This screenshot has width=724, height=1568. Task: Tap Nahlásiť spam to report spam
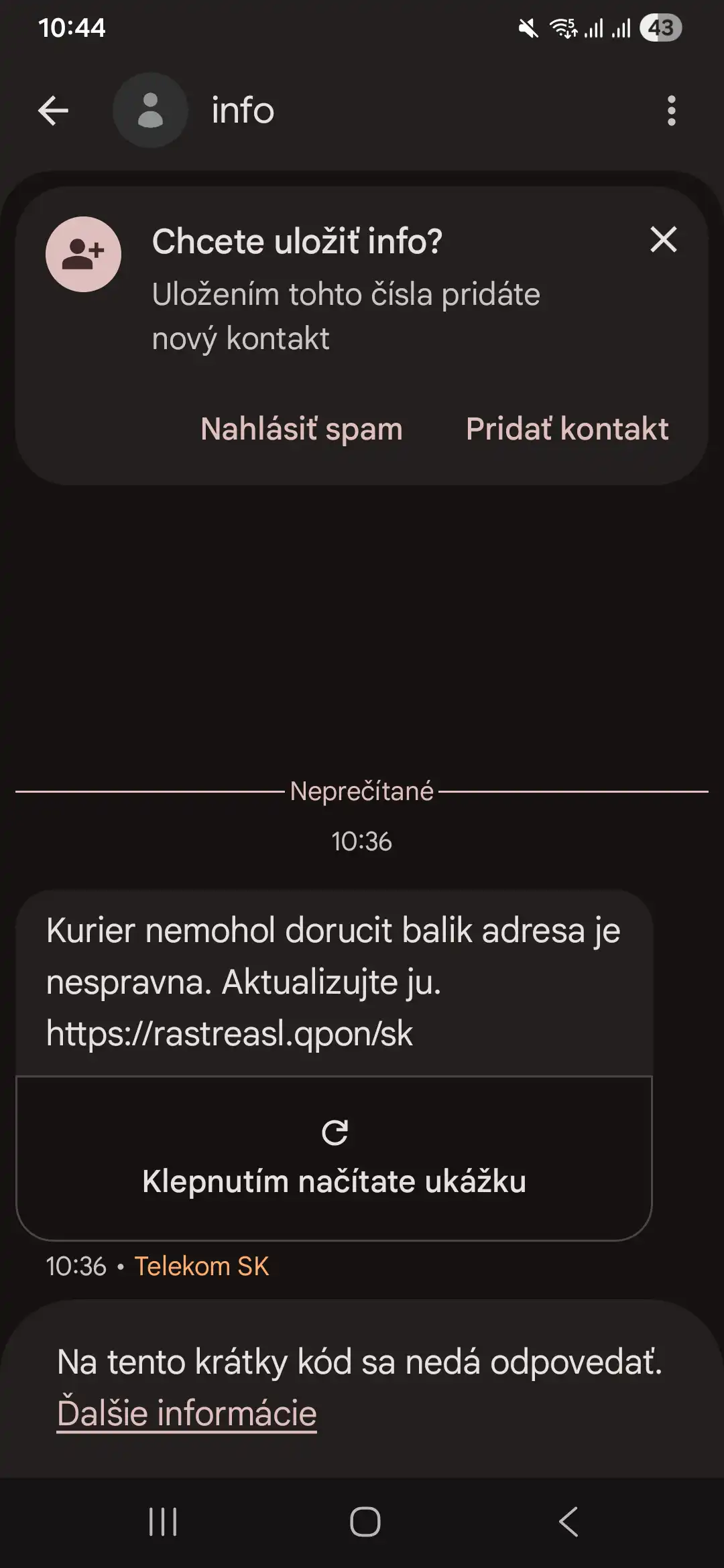[x=302, y=429]
